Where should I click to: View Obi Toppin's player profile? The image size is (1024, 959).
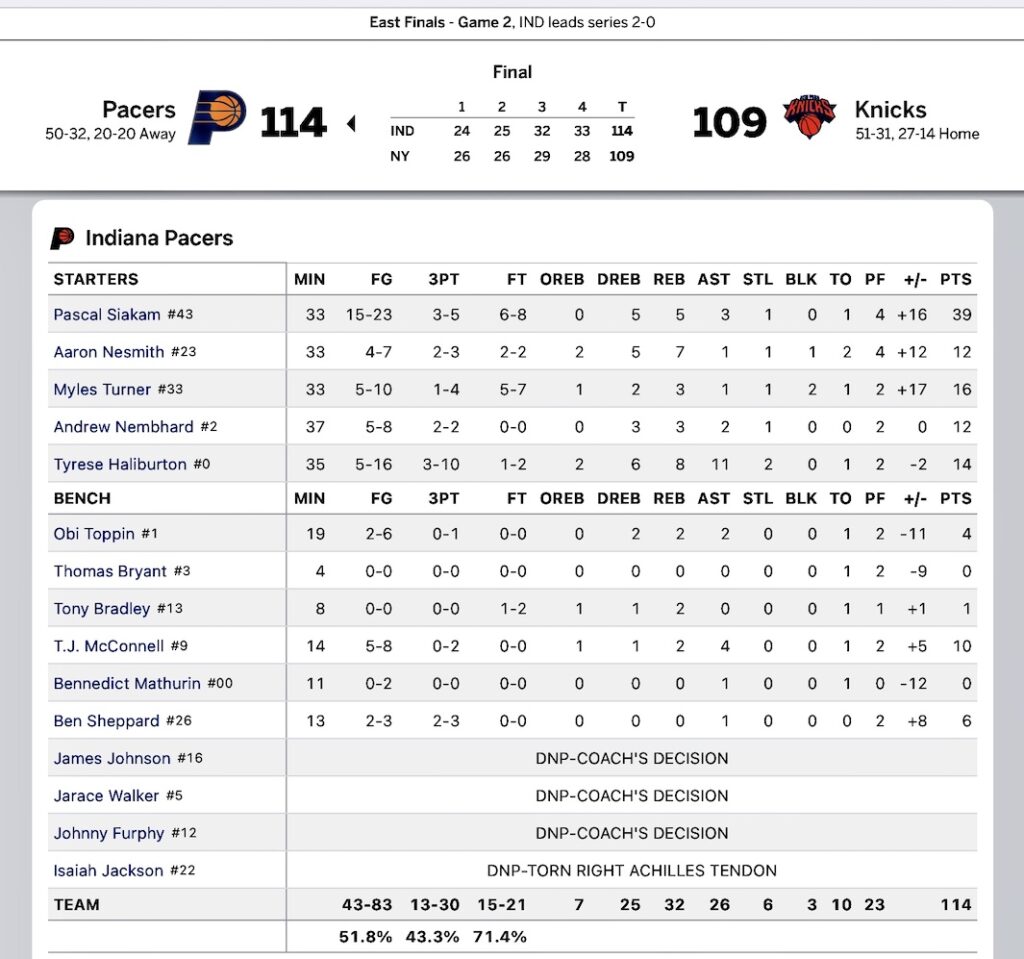pyautogui.click(x=94, y=534)
